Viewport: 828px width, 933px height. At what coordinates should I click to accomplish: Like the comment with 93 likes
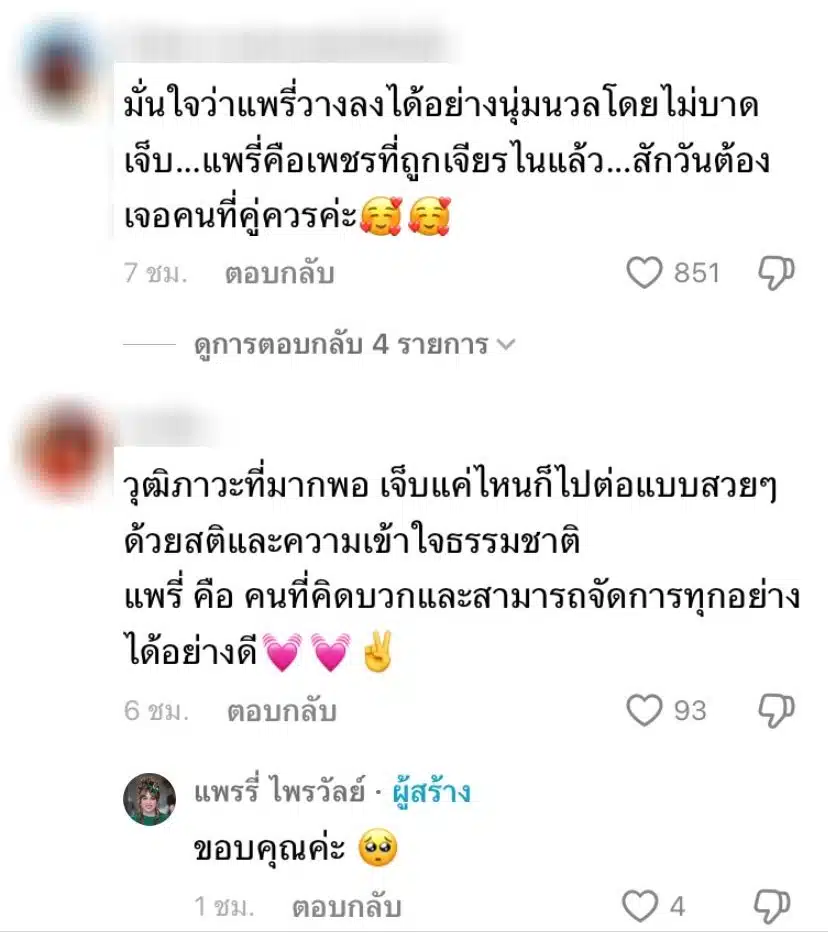pyautogui.click(x=645, y=710)
